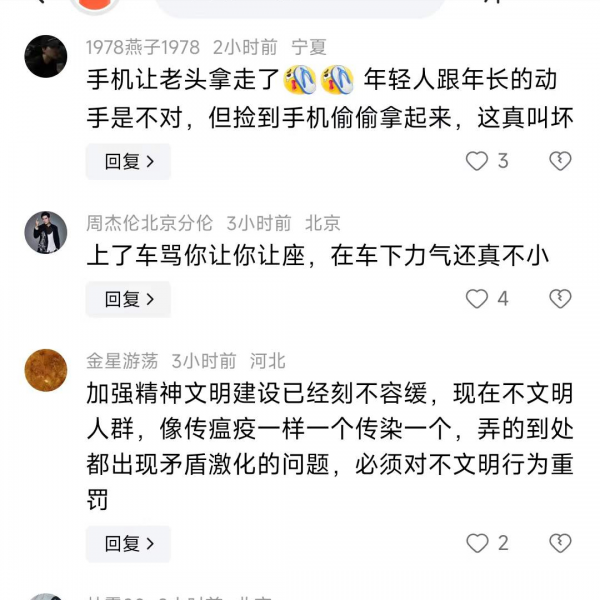Open 金星游荡's profile avatar
Screen dimensions: 600x600
point(46,370)
